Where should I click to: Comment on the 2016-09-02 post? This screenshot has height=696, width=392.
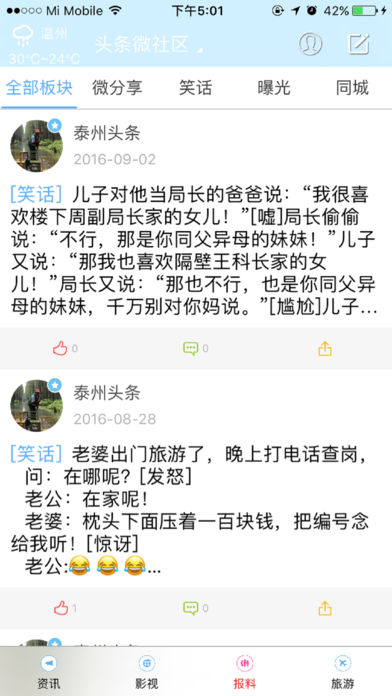(x=195, y=348)
